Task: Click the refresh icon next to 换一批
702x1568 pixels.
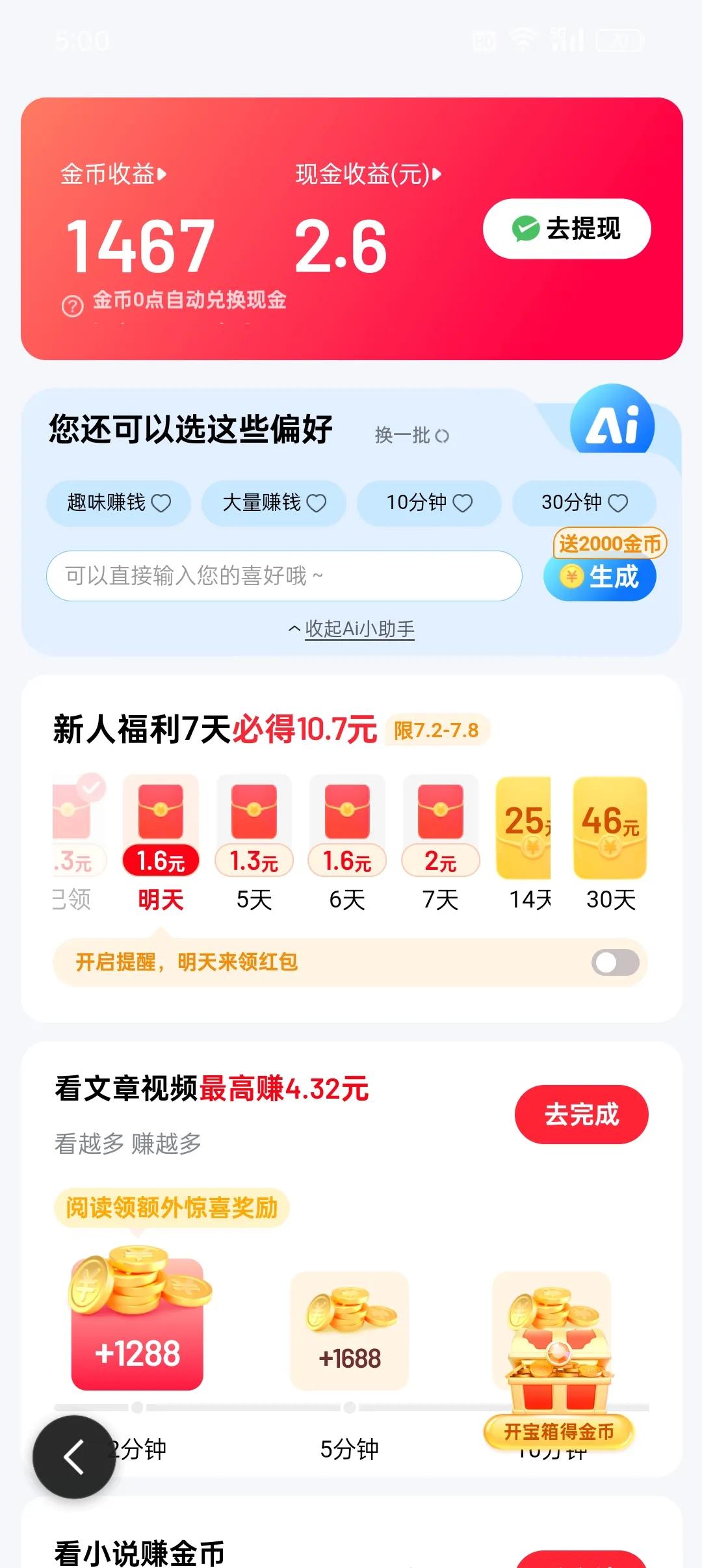Action: click(x=443, y=436)
